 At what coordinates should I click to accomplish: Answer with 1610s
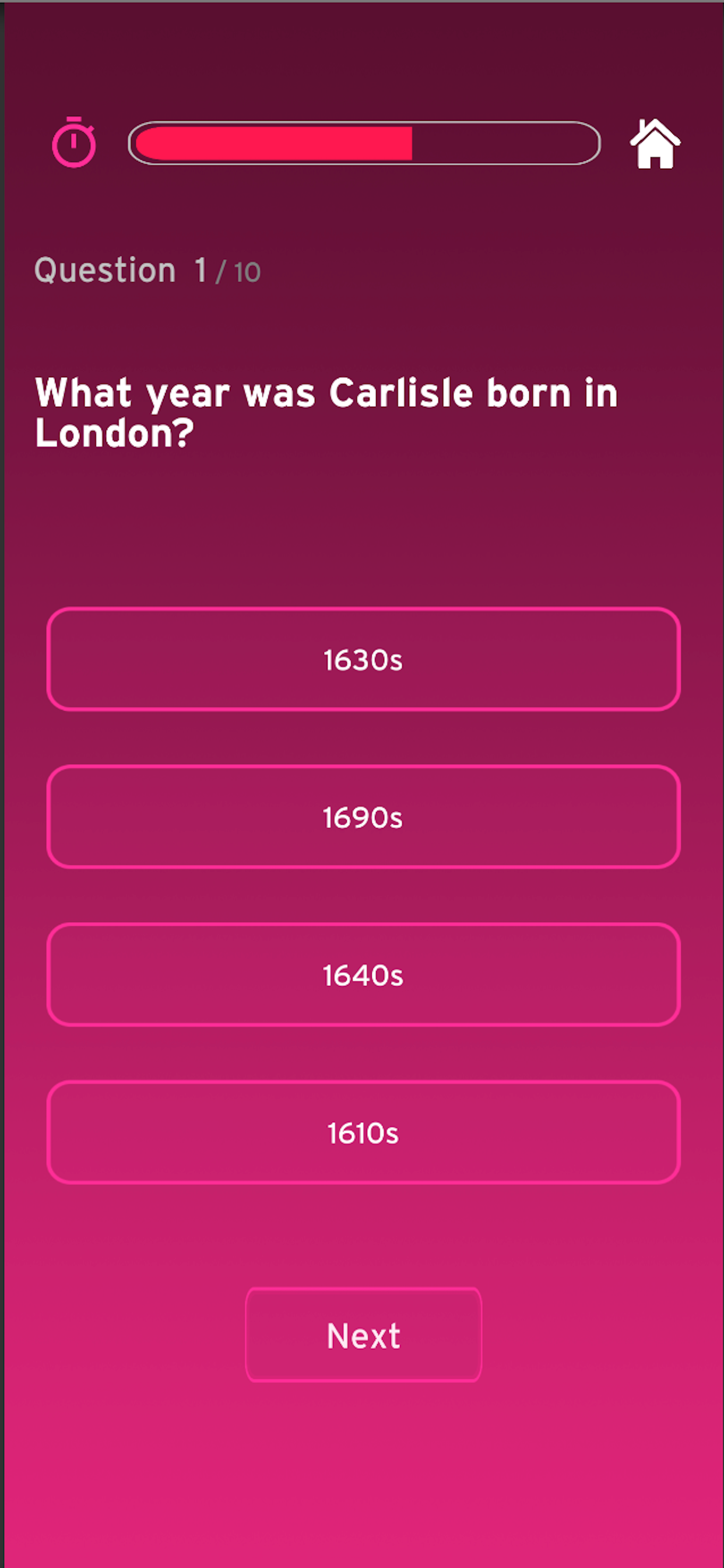(x=363, y=1132)
